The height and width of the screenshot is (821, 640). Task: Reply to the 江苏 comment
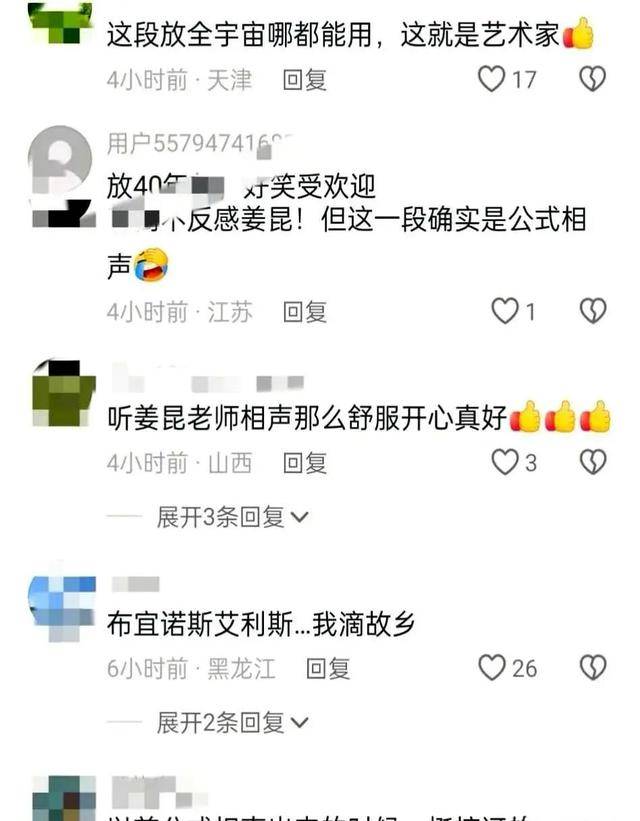coord(304,312)
